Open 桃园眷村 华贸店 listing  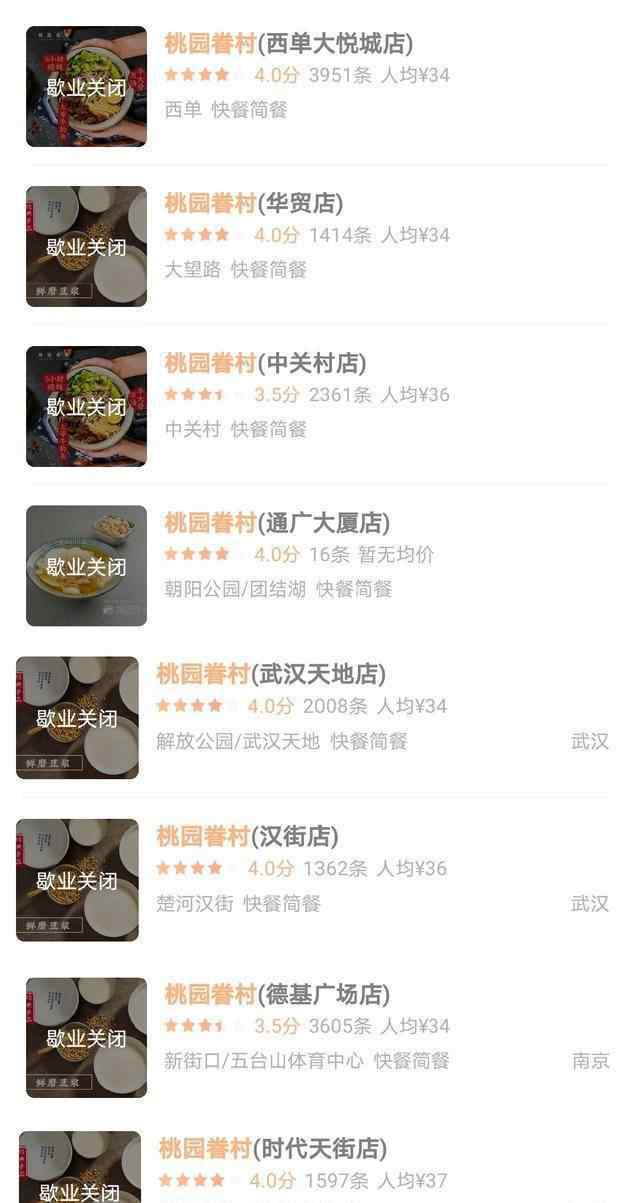pos(253,205)
